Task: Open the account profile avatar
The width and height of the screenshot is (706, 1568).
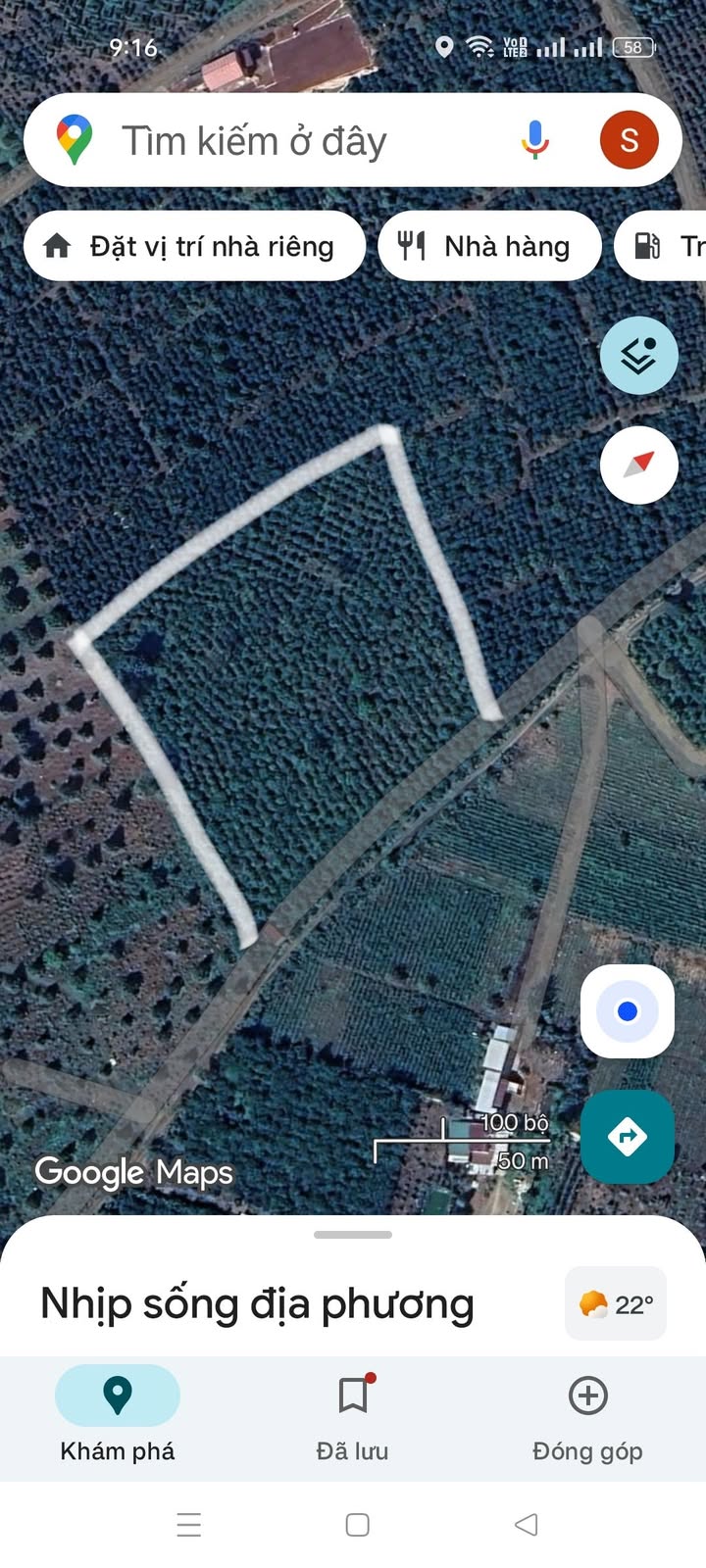Action: coord(629,140)
